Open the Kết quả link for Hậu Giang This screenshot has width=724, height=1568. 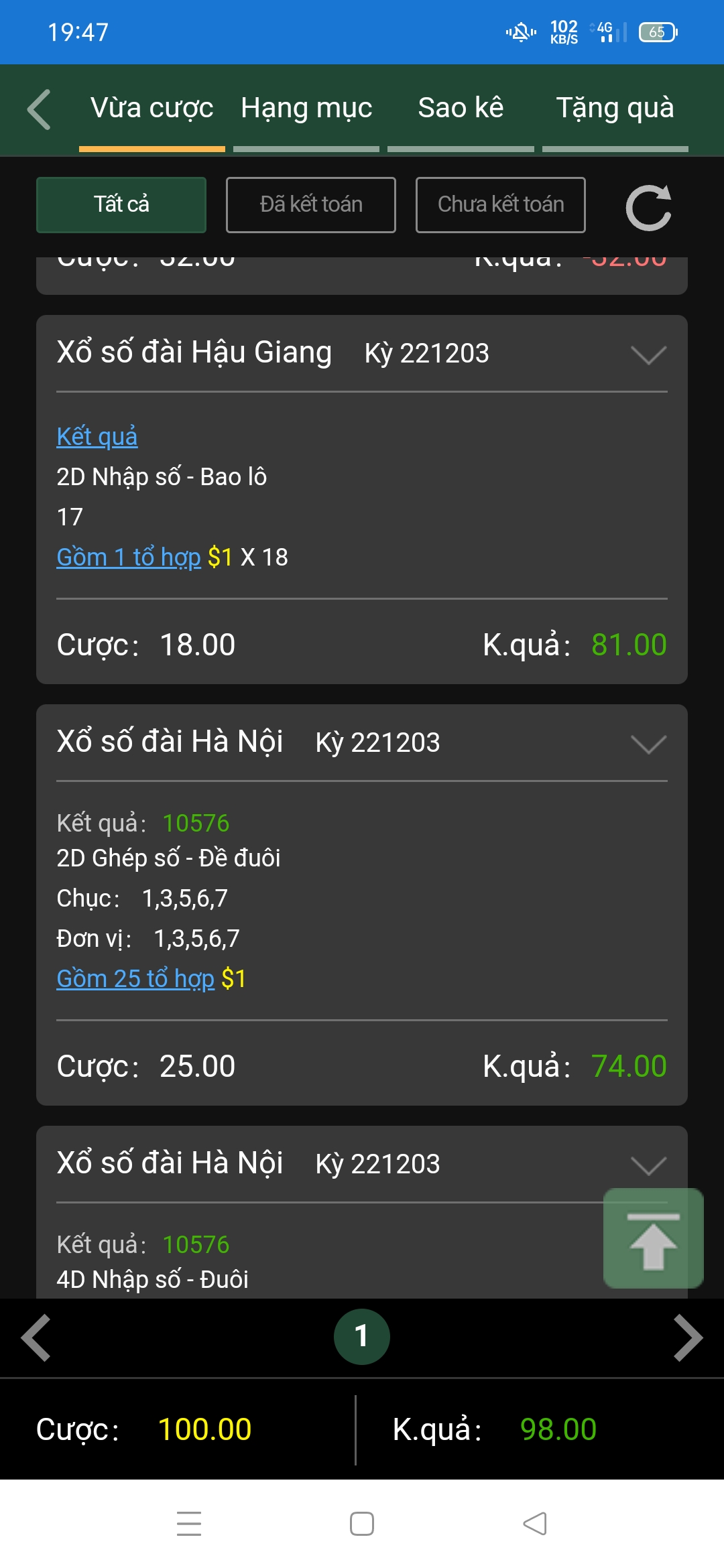click(x=97, y=436)
